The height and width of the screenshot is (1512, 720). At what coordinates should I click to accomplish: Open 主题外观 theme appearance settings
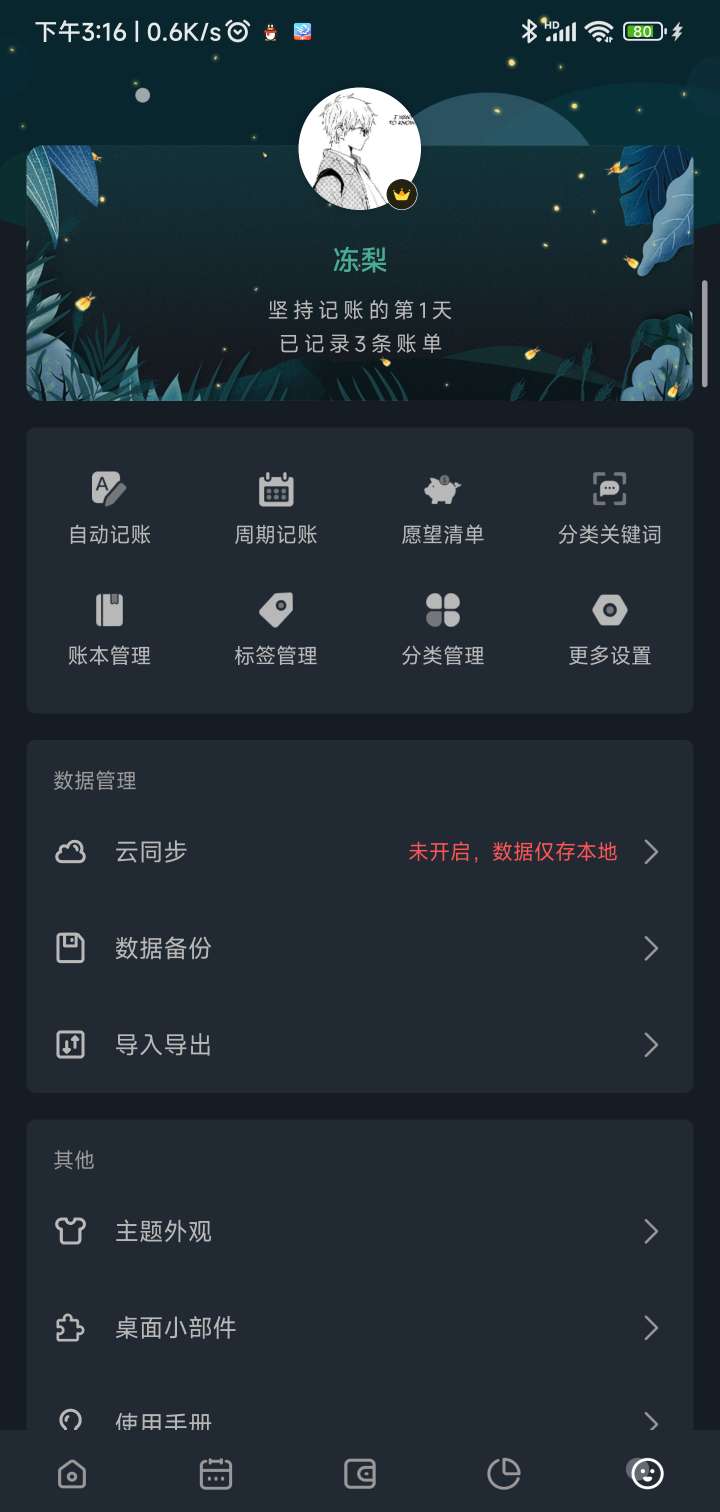359,1231
